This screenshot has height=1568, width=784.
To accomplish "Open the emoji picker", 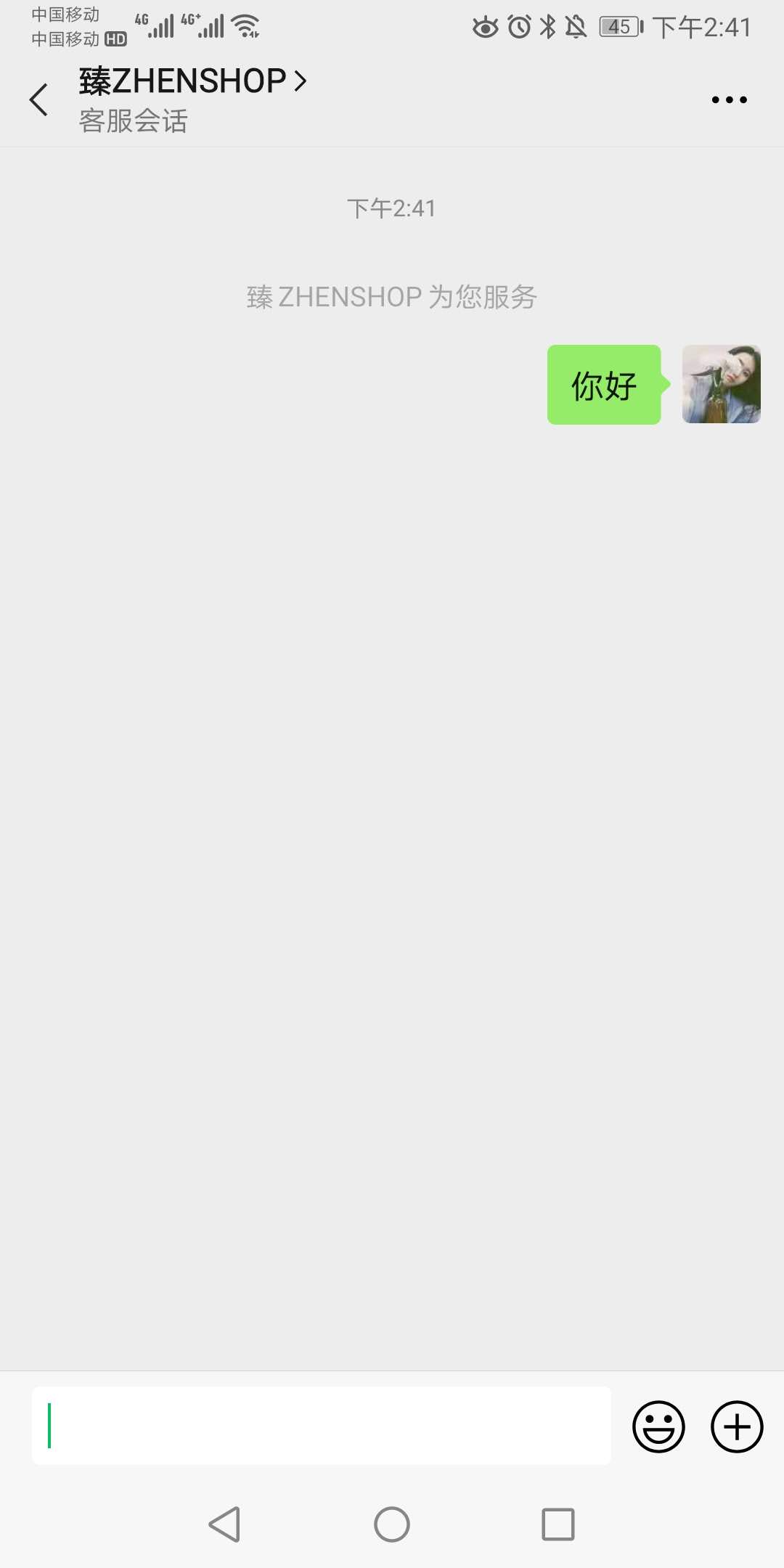I will pyautogui.click(x=658, y=1426).
